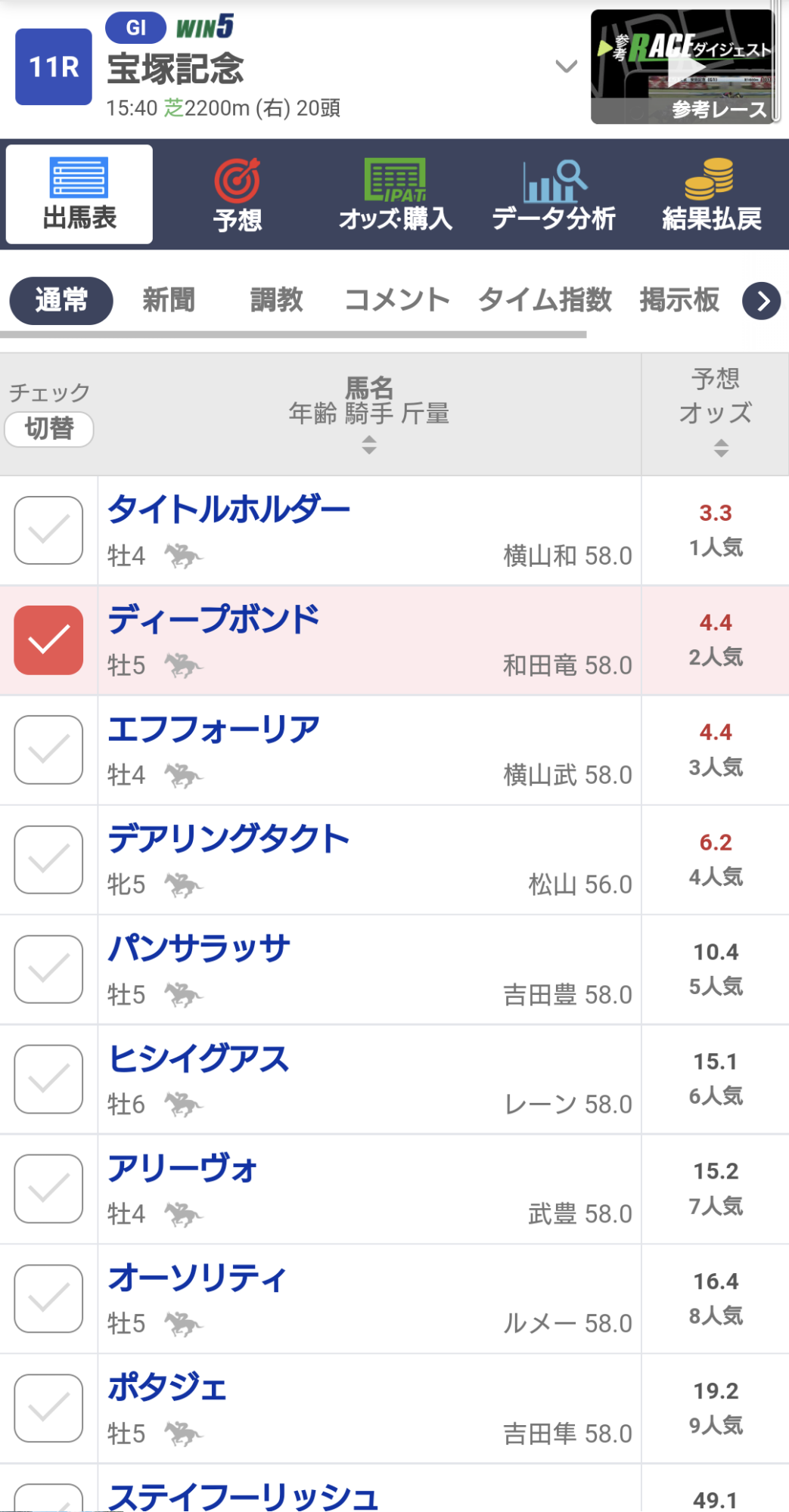Open the 掲示板 tab
This screenshot has height=1512, width=789.
tap(679, 300)
